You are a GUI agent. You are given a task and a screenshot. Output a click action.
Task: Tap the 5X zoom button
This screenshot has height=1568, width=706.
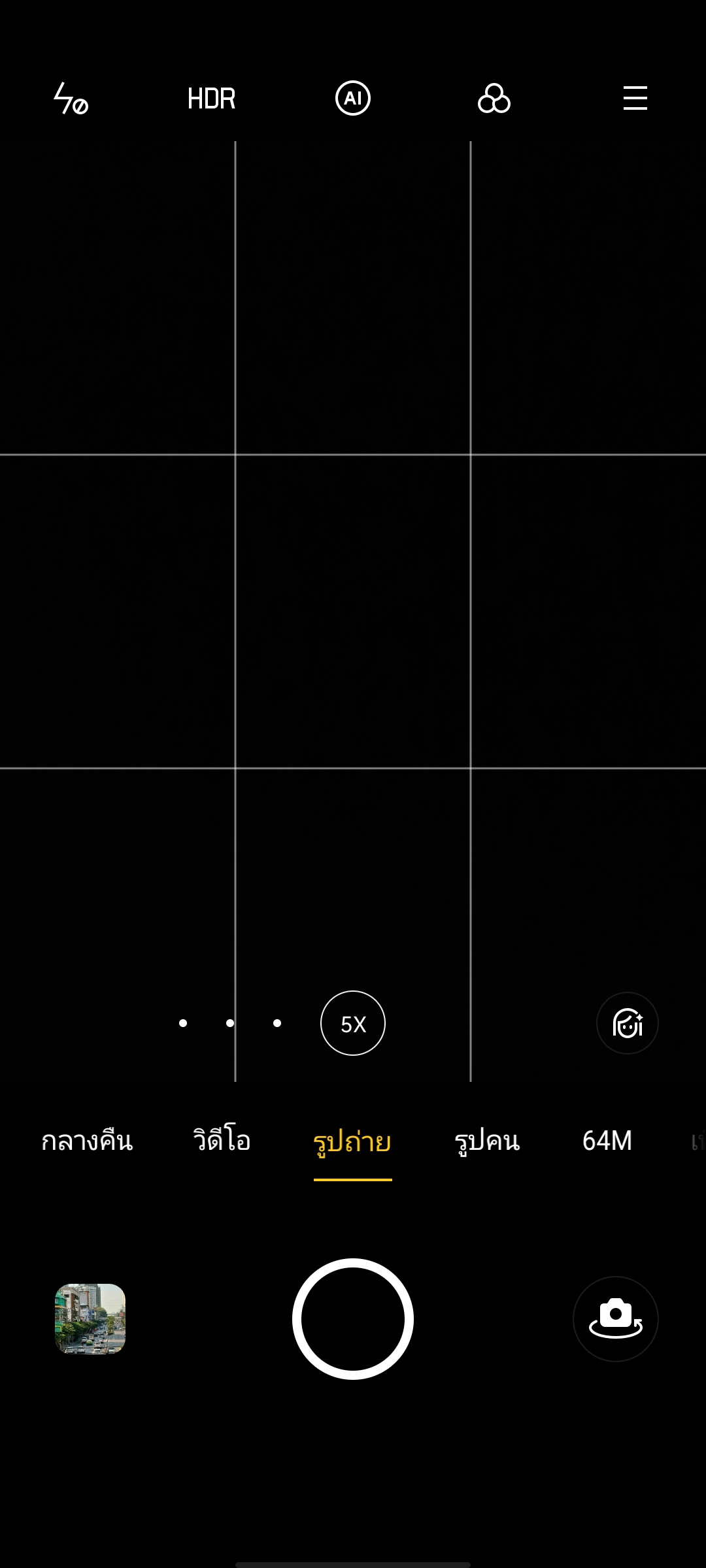tap(353, 1023)
